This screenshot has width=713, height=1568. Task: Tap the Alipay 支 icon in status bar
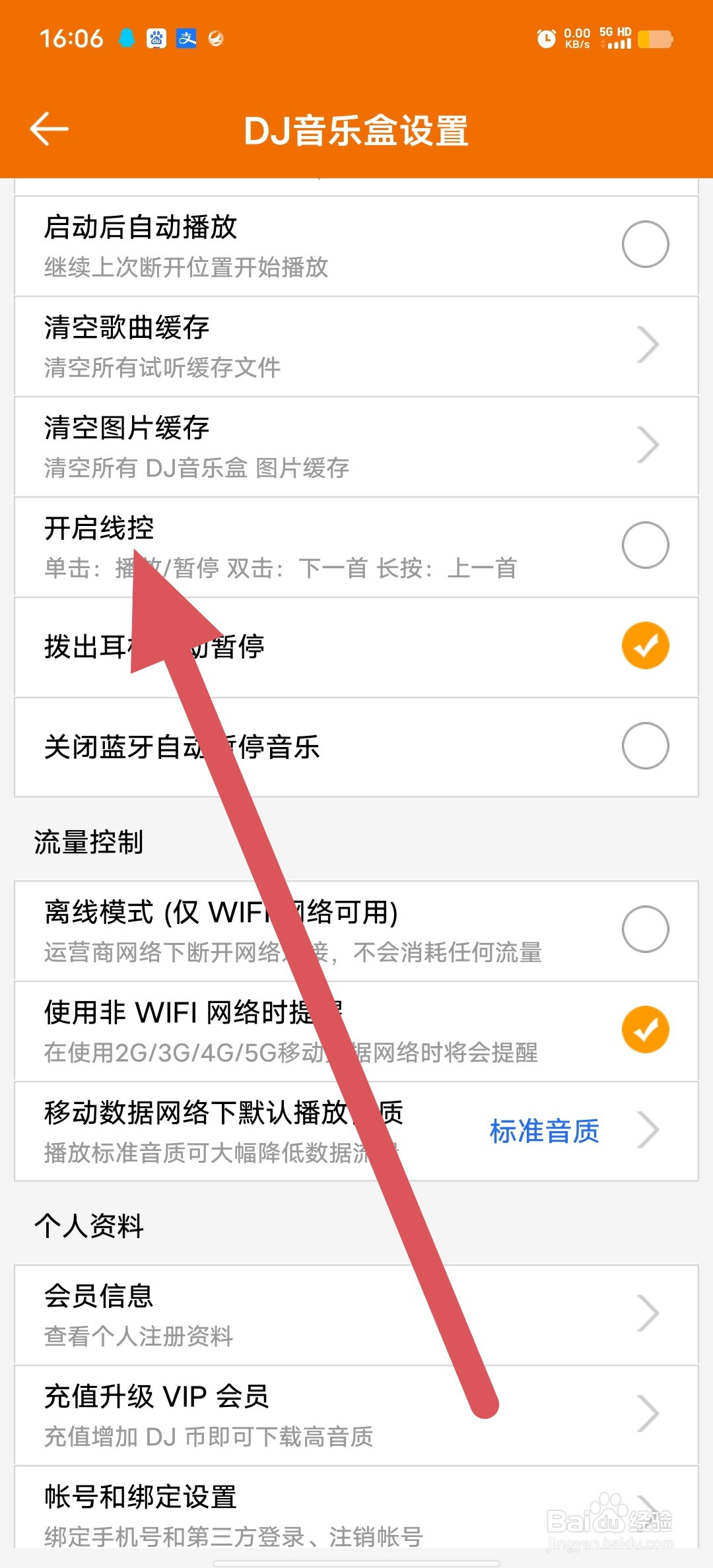(187, 38)
